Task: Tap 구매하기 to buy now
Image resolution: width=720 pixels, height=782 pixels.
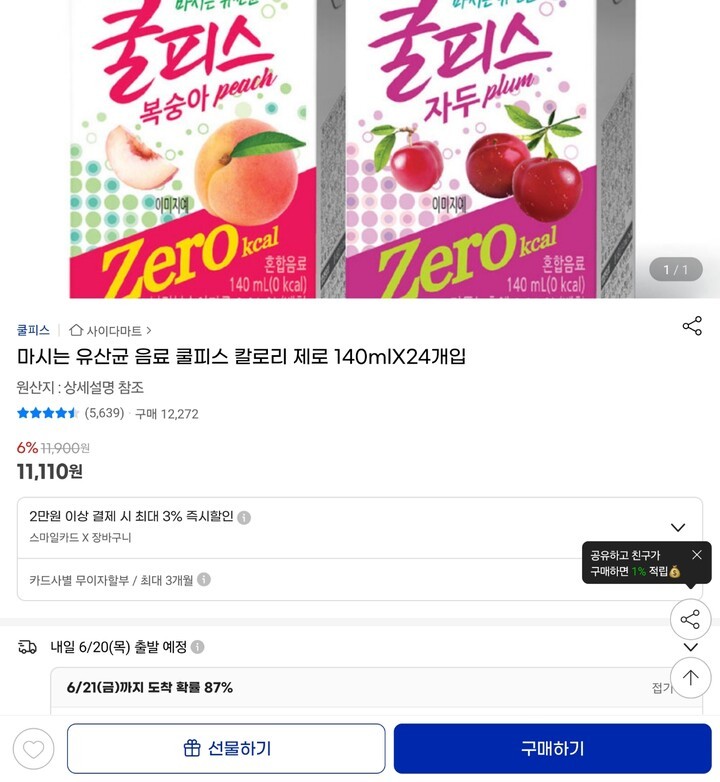Action: pyautogui.click(x=552, y=748)
